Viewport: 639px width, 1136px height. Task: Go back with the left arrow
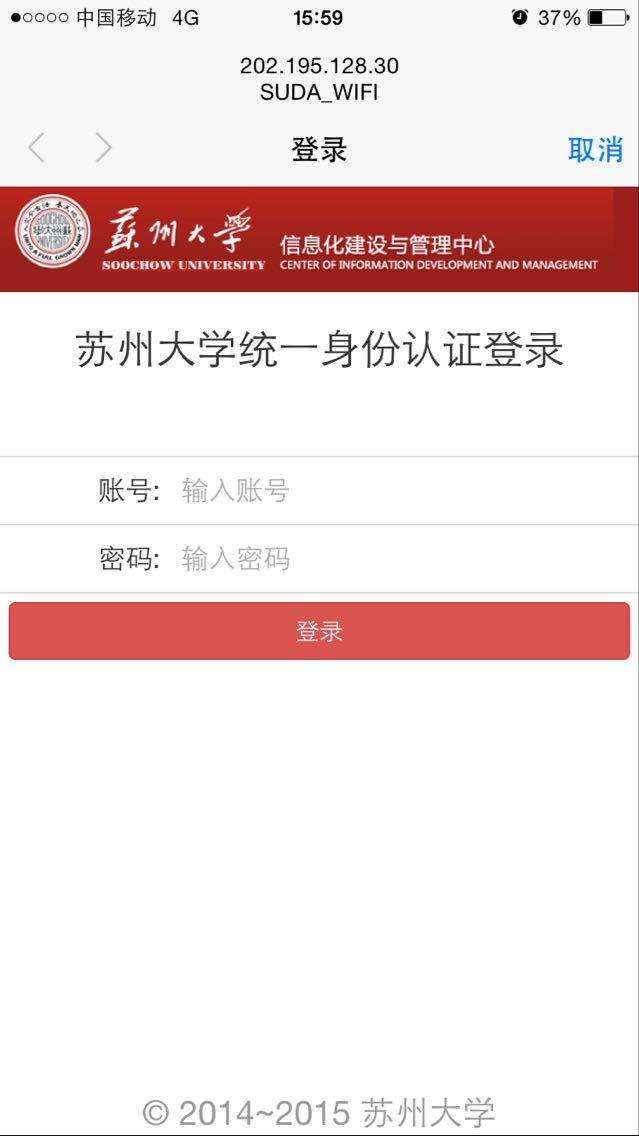click(x=37, y=149)
